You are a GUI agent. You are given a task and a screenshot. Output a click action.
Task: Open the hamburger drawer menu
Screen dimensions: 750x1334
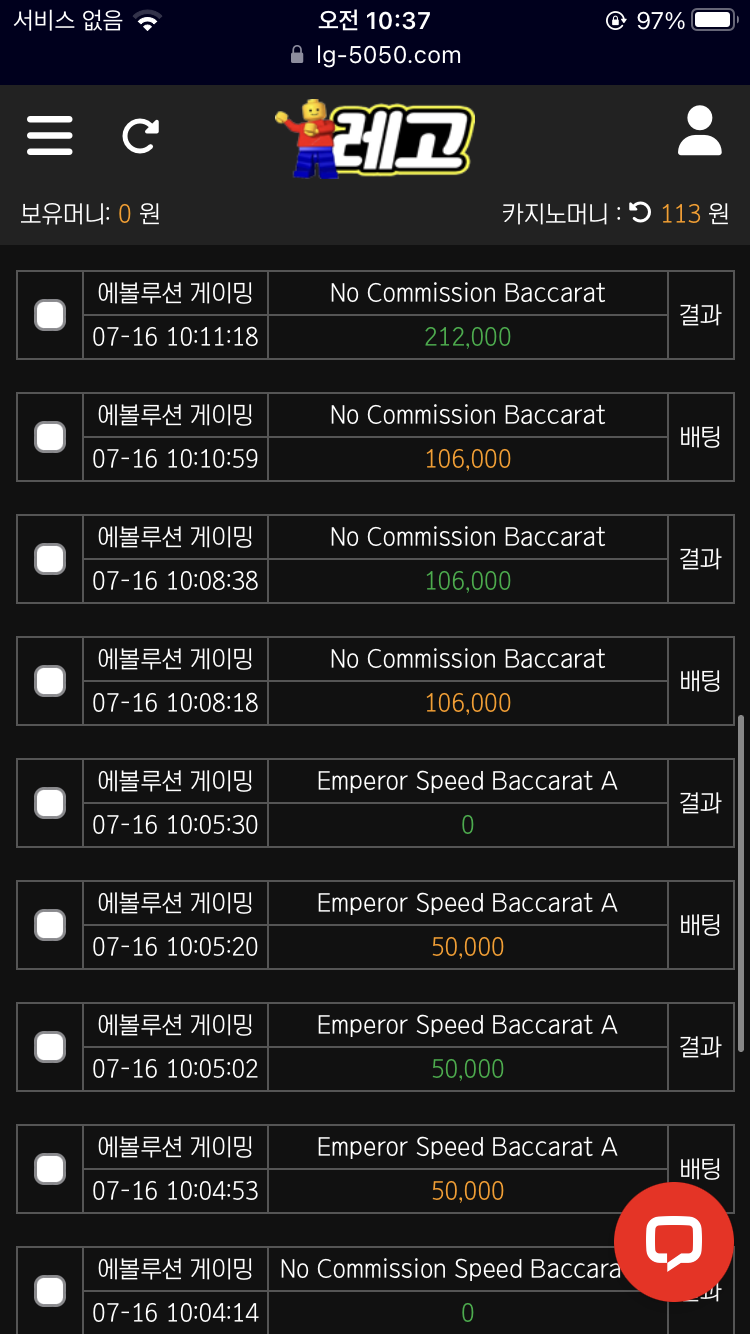coord(50,135)
